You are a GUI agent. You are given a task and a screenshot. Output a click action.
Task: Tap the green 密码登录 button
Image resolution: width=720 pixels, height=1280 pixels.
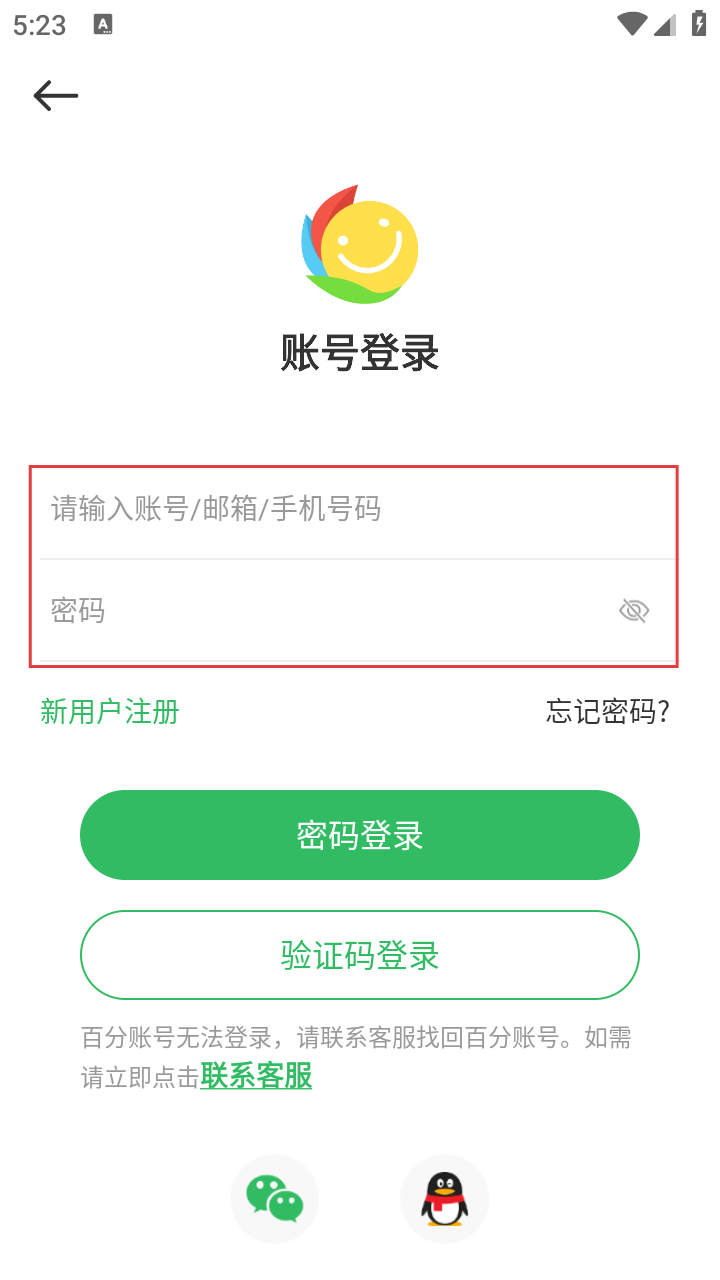tap(360, 835)
